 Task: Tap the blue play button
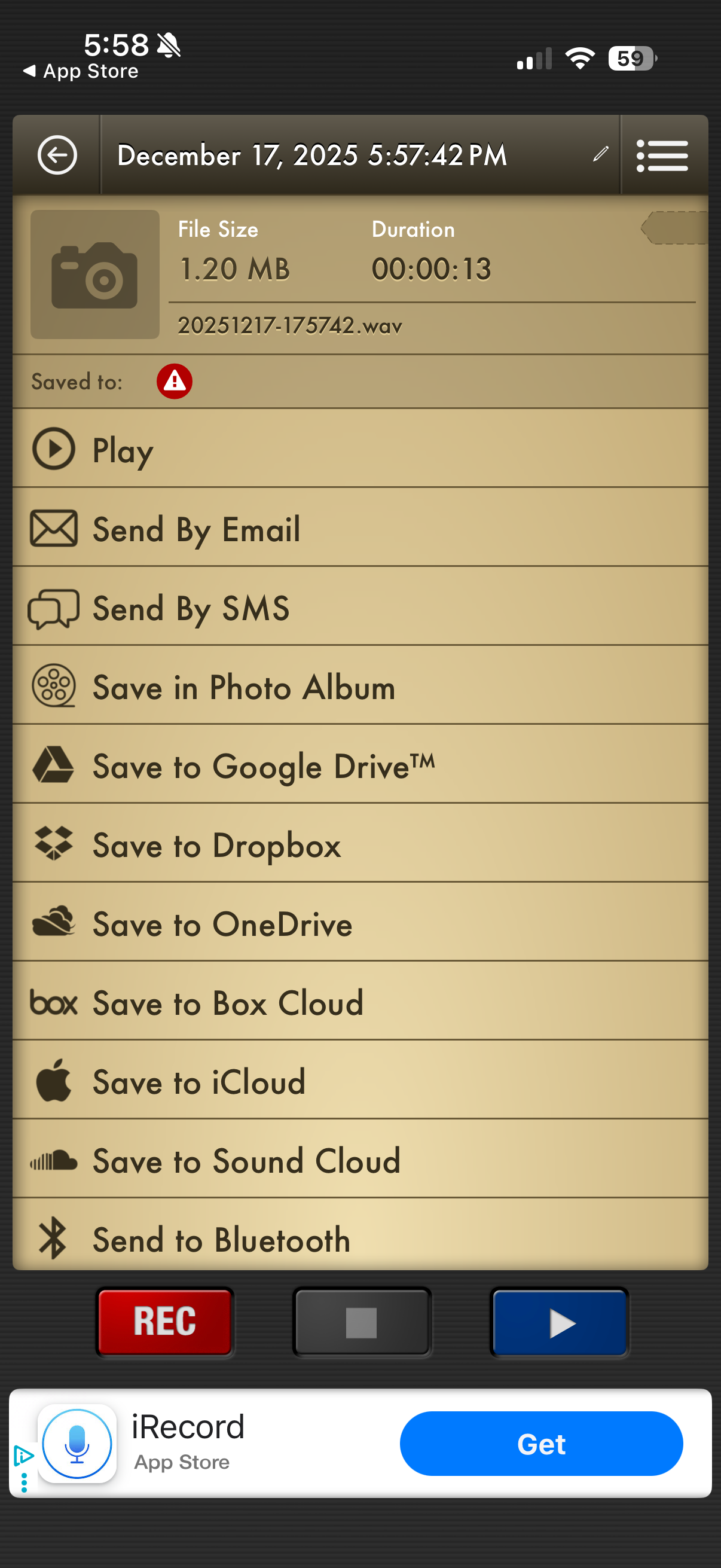[x=559, y=1322]
